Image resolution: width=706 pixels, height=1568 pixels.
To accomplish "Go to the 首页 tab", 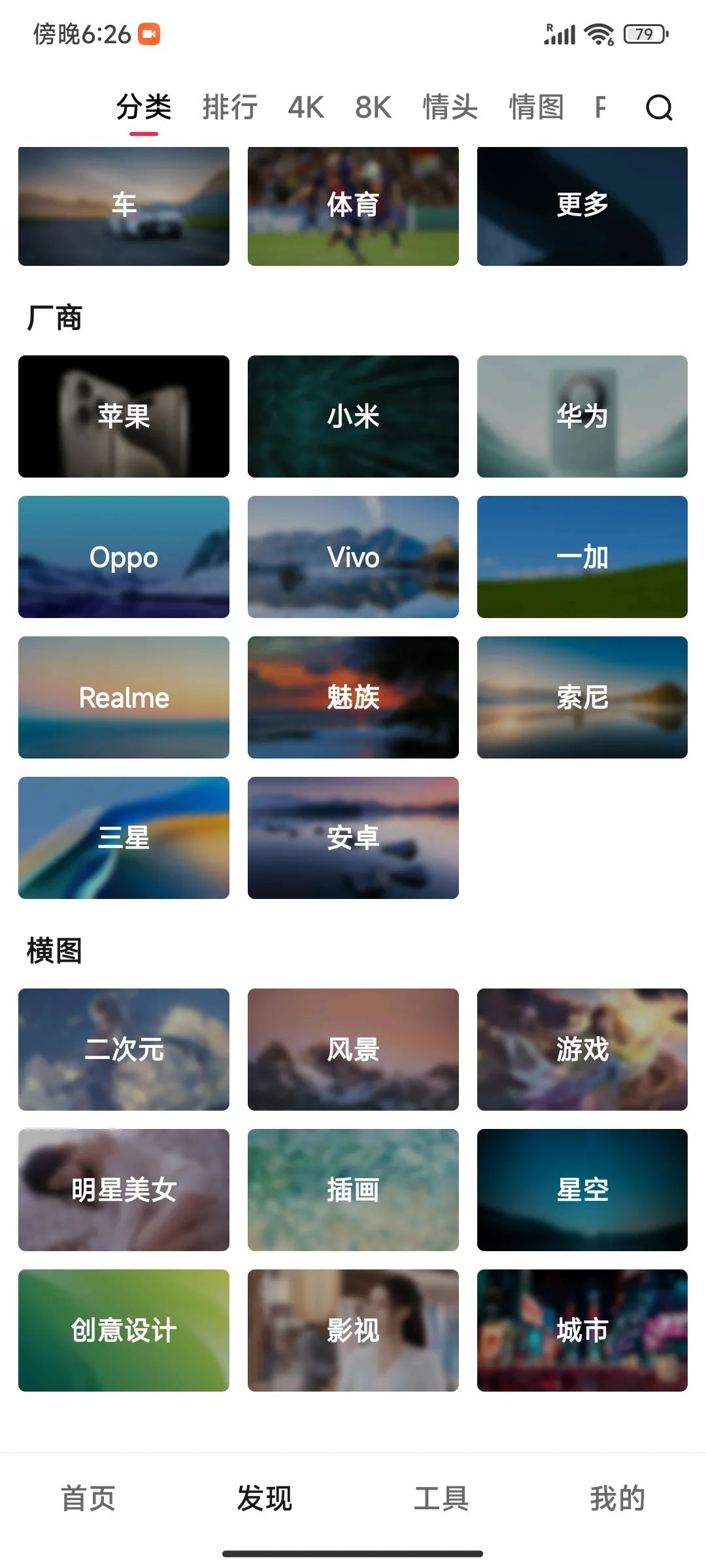I will pyautogui.click(x=88, y=1497).
